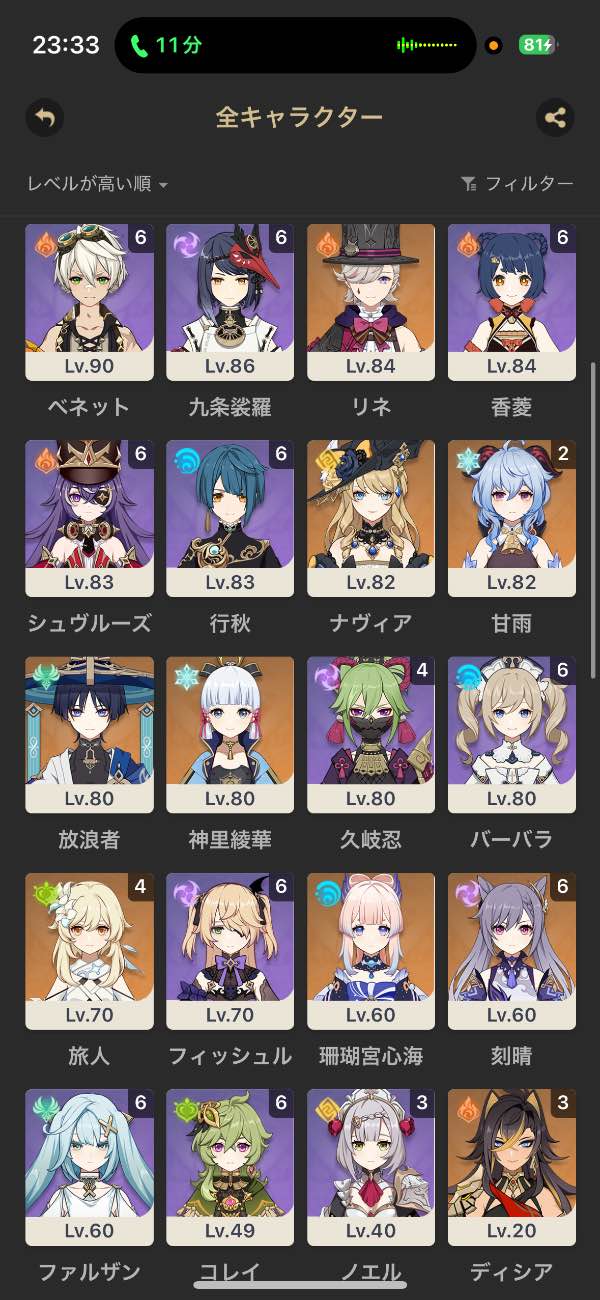The image size is (600, 1300).
Task: Open 香菱 character card
Action: coord(512,302)
